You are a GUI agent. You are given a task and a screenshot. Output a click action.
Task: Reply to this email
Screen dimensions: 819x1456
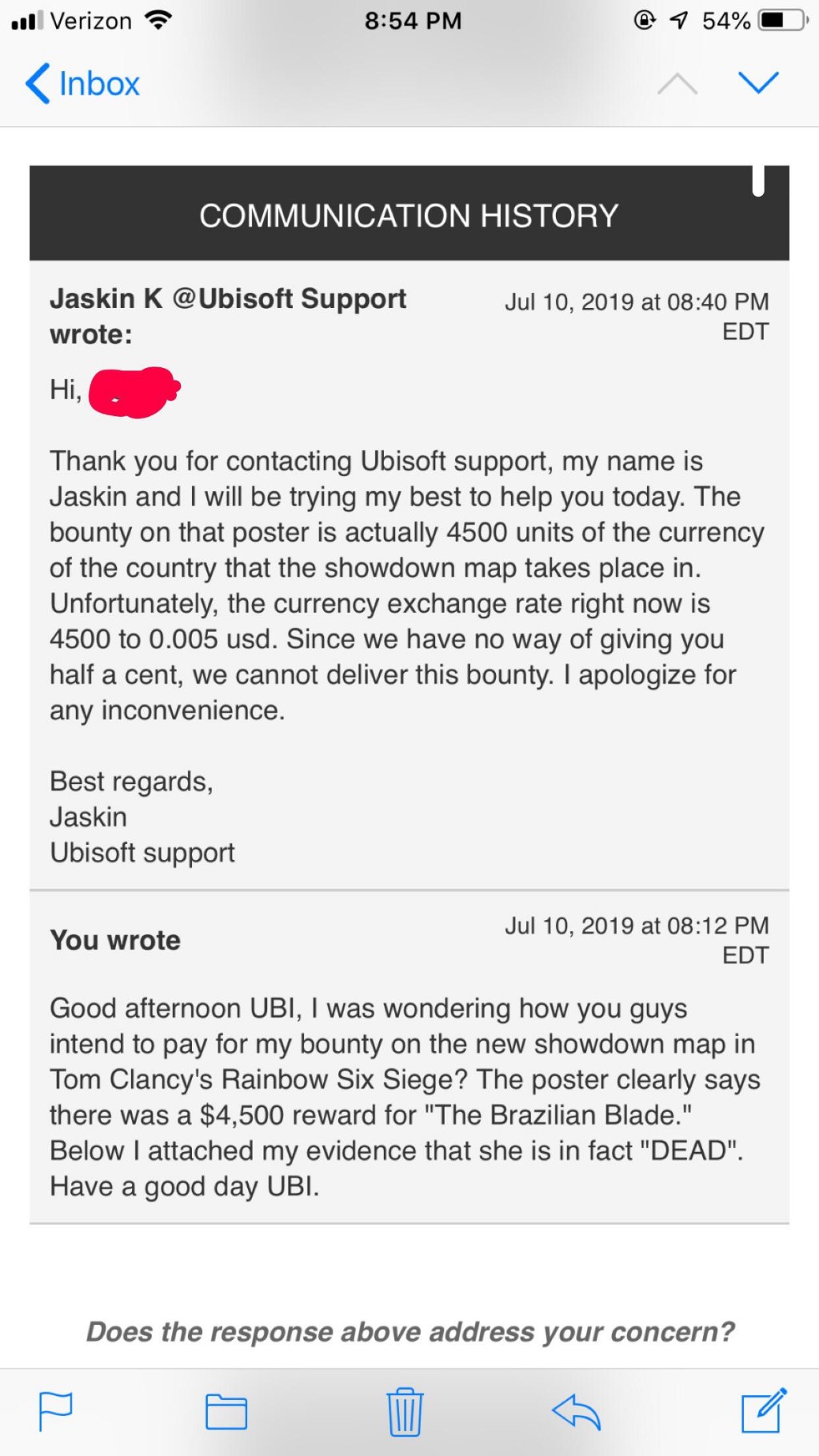pos(577,1412)
